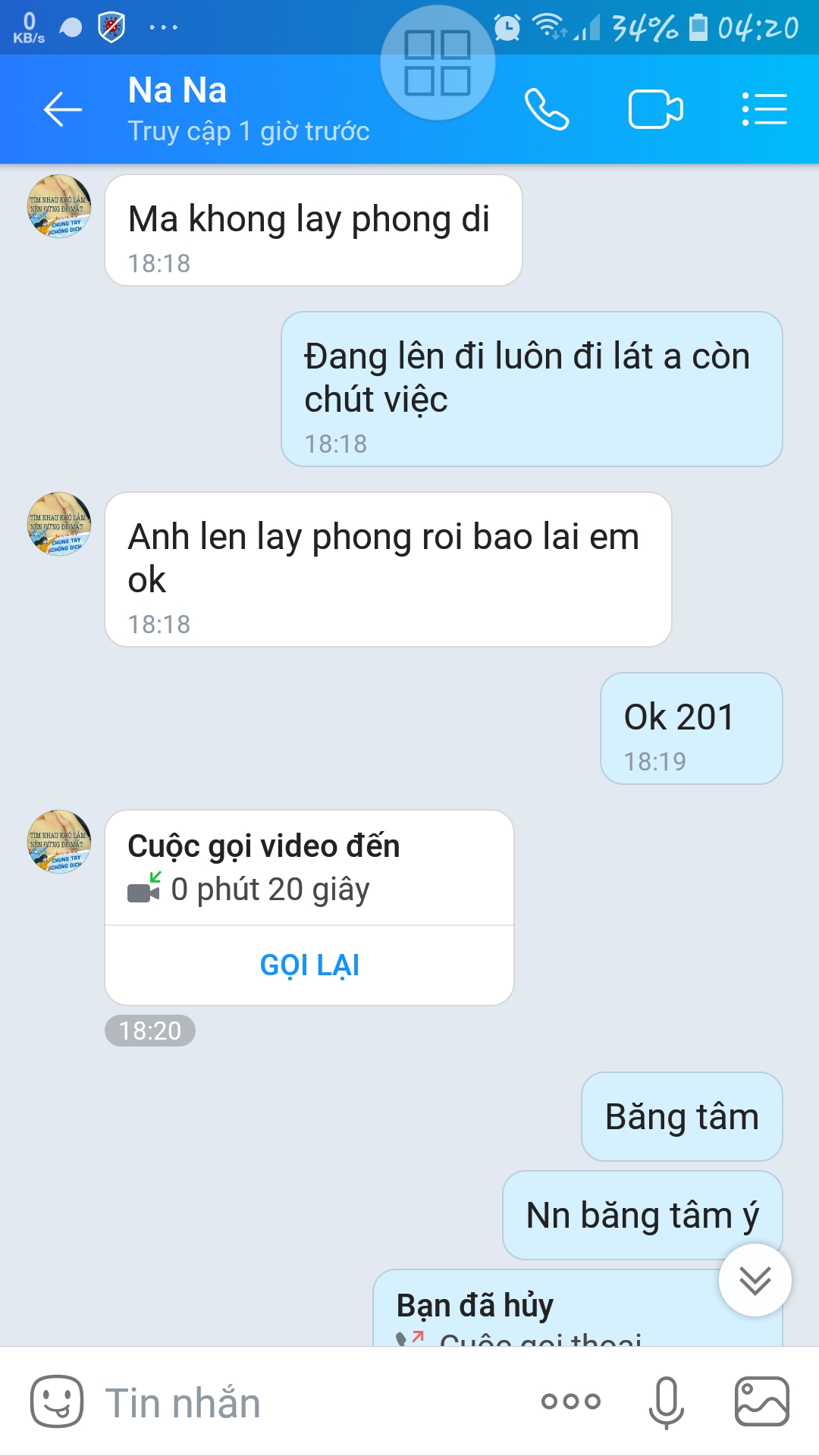Image resolution: width=819 pixels, height=1456 pixels.
Task: Start a video call with Na Na
Action: (x=656, y=110)
